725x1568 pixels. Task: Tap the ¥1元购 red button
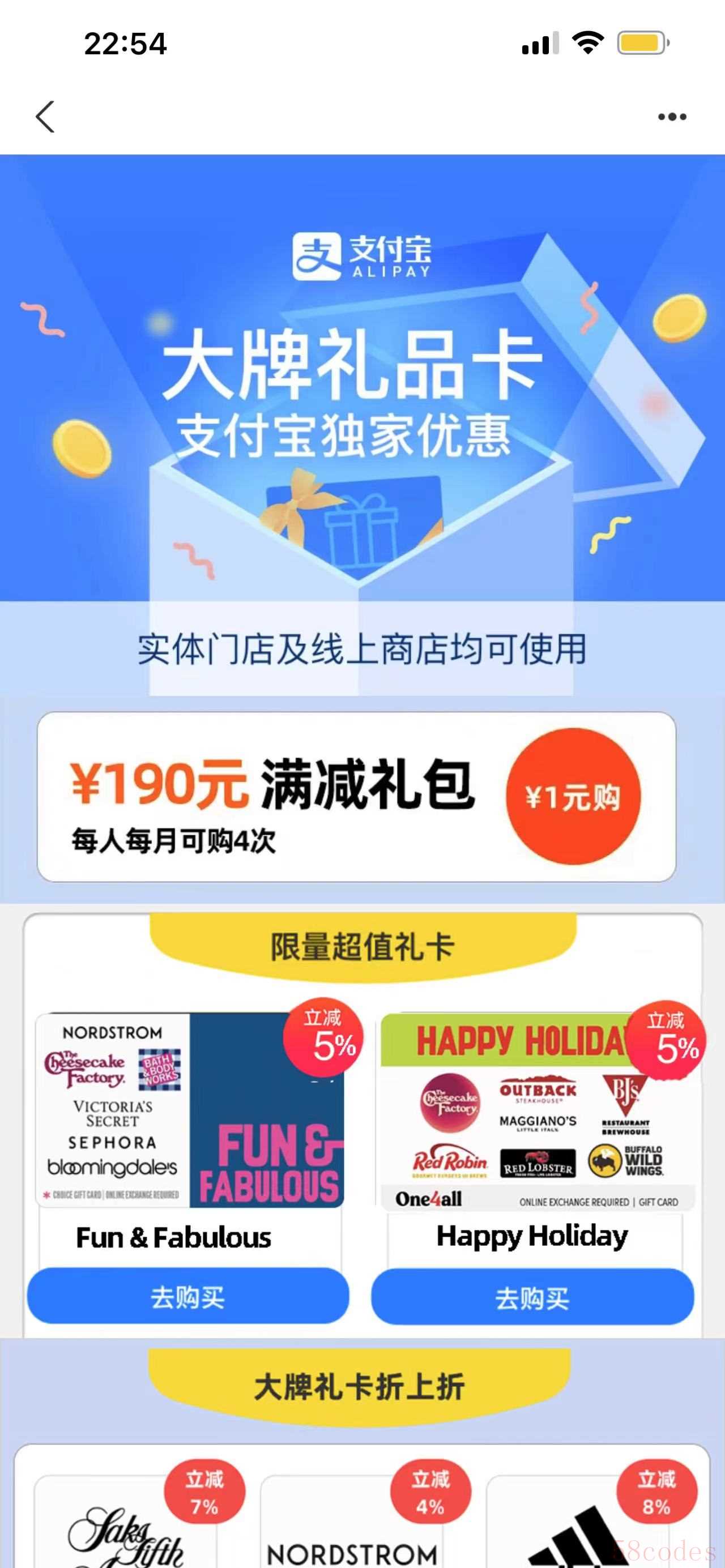[x=573, y=796]
